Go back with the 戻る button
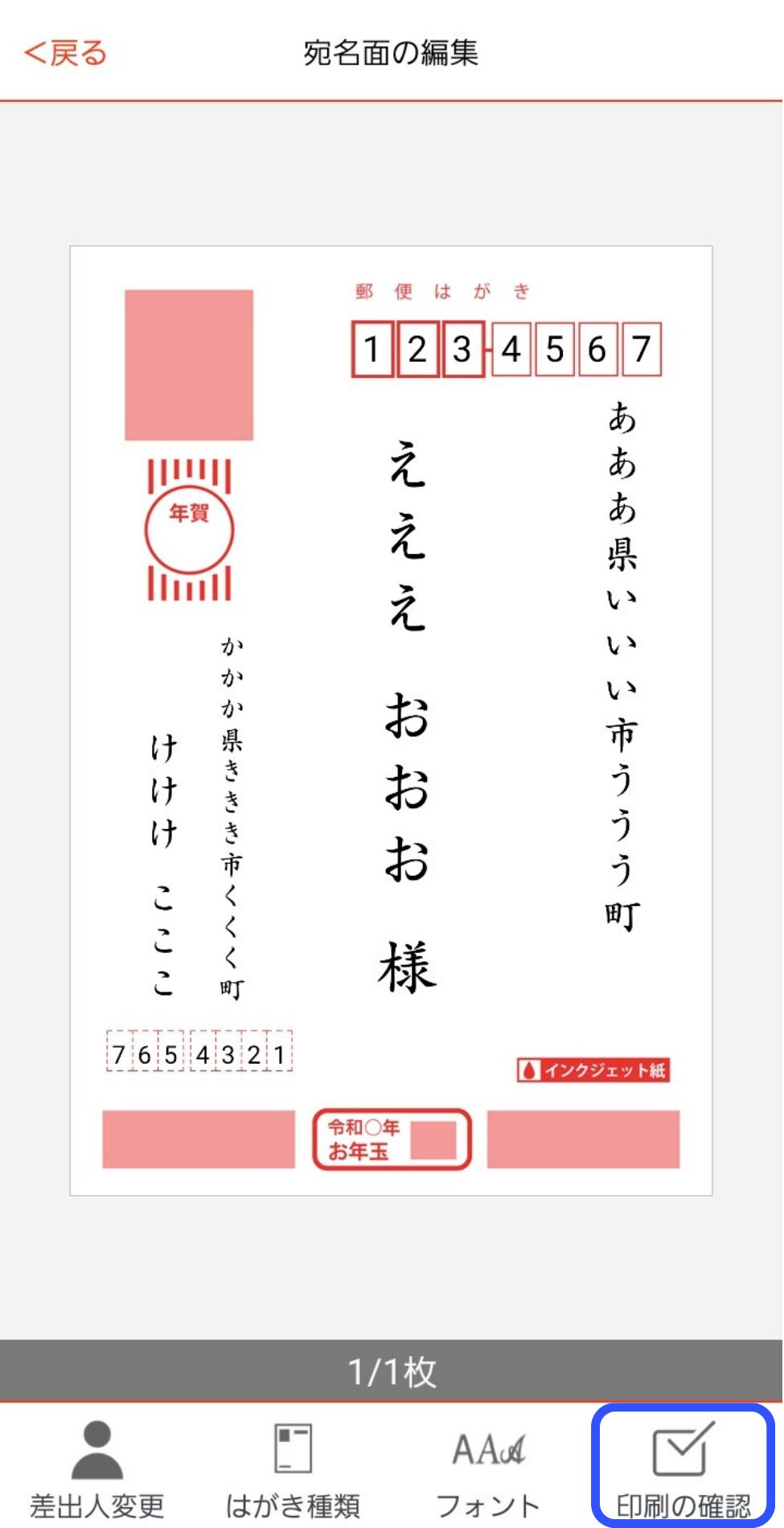784x1528 pixels. pyautogui.click(x=66, y=53)
